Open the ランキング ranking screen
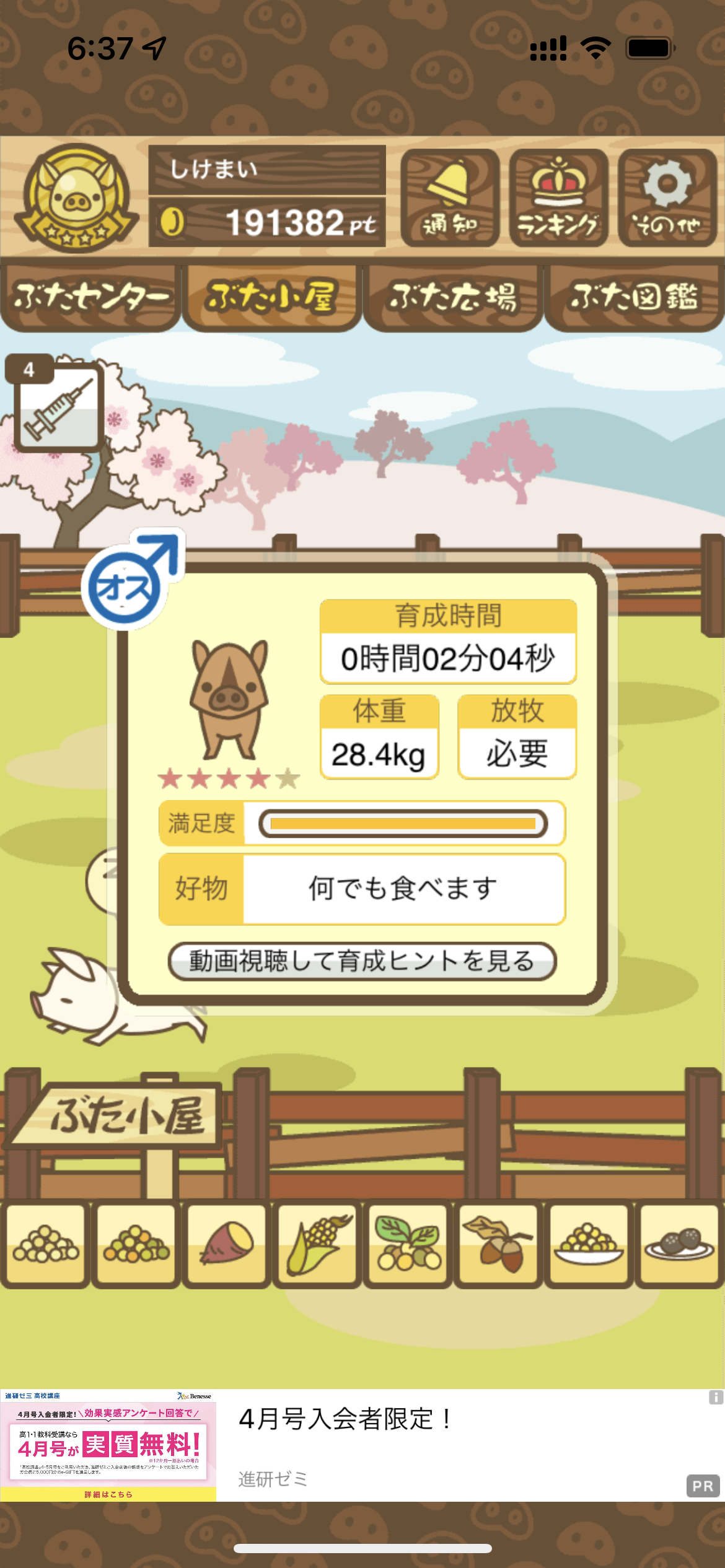Image resolution: width=725 pixels, height=1568 pixels. click(x=558, y=198)
